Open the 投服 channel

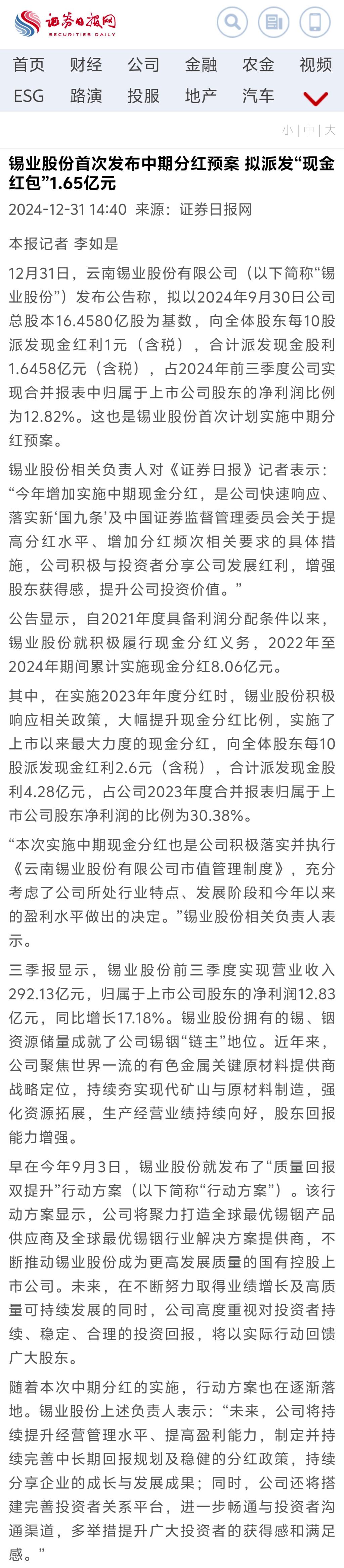click(x=143, y=95)
